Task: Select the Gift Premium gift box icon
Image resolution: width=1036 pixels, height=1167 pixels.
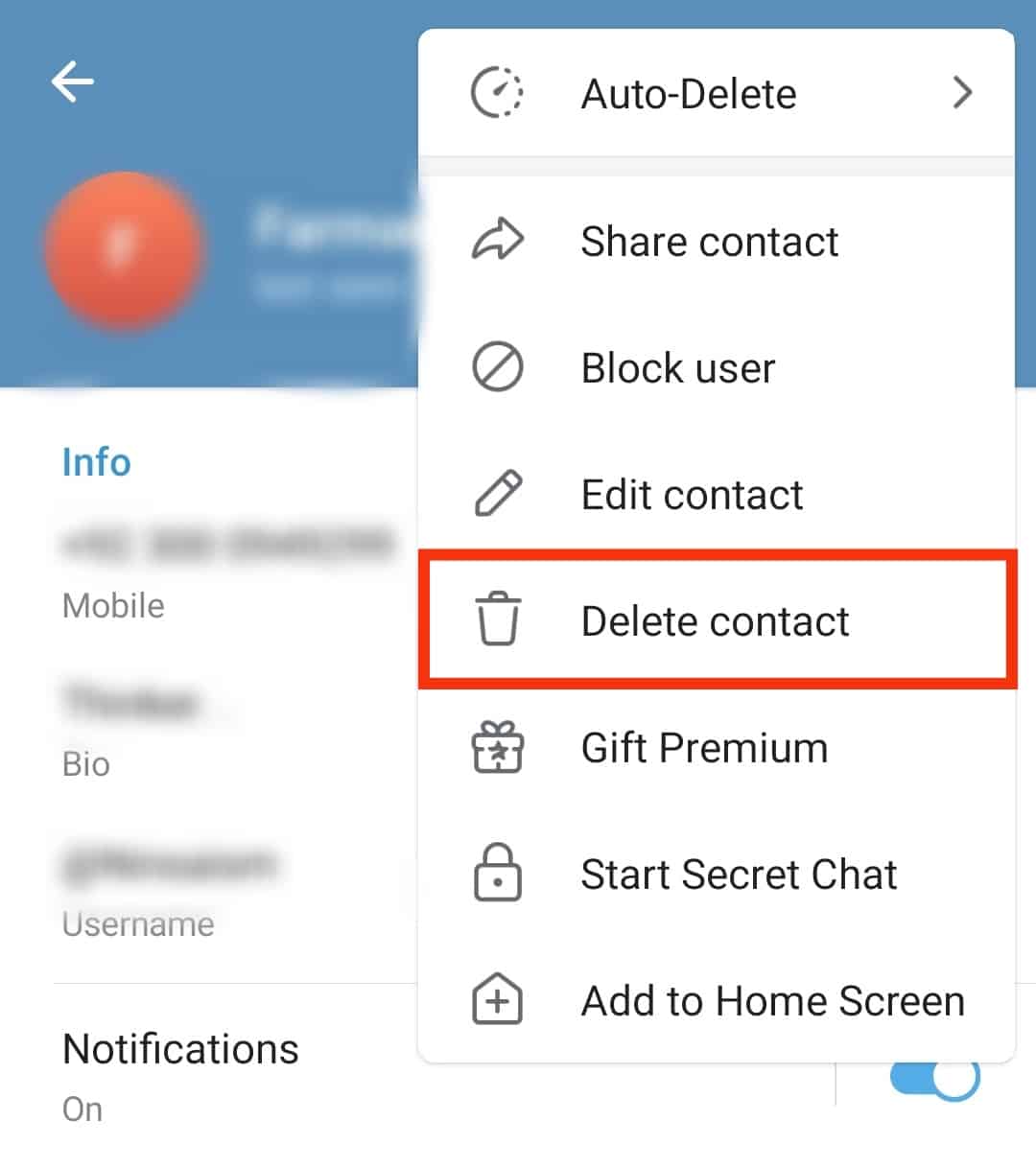Action: (497, 749)
